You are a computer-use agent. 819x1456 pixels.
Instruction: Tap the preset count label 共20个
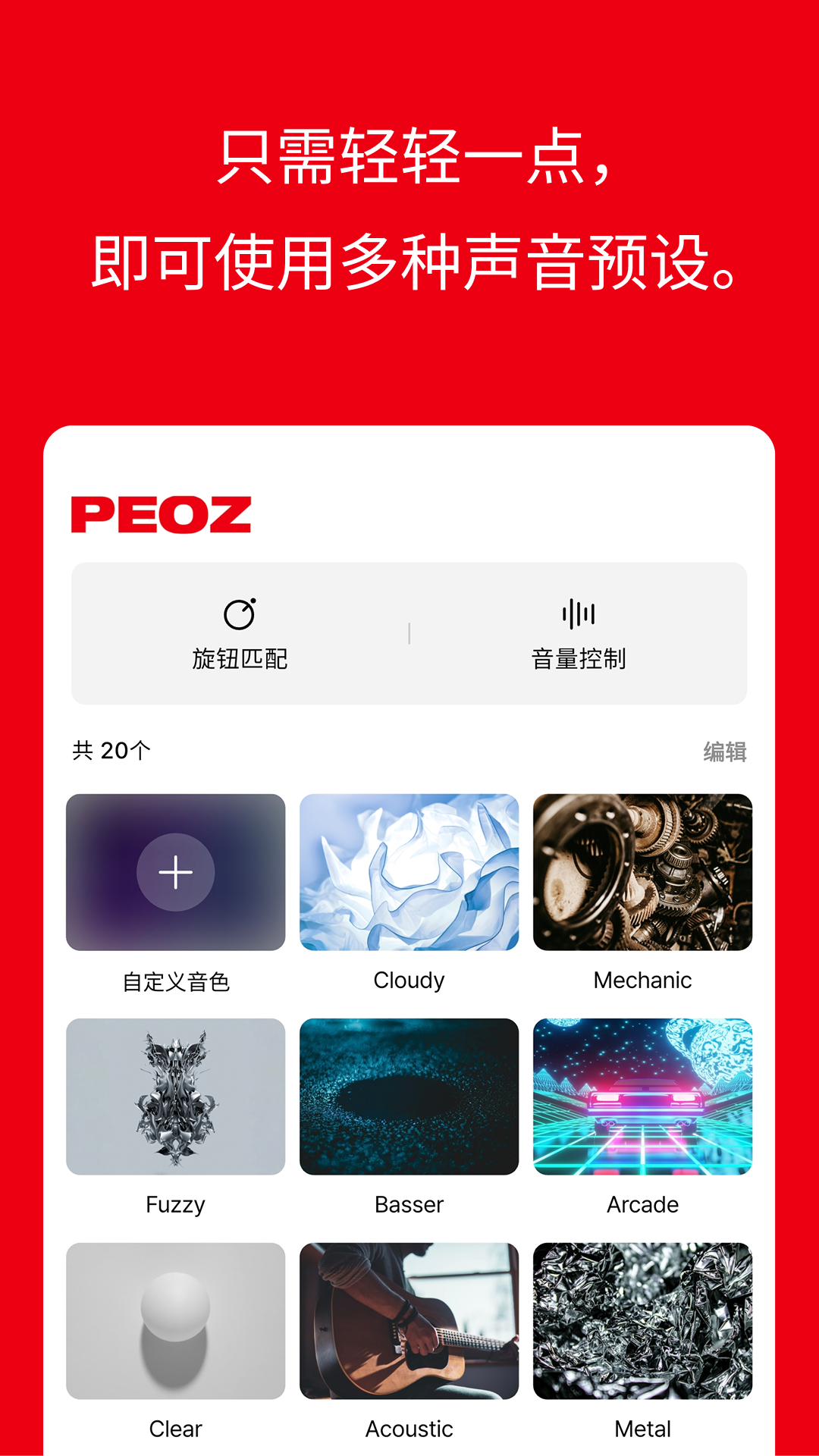(x=109, y=750)
